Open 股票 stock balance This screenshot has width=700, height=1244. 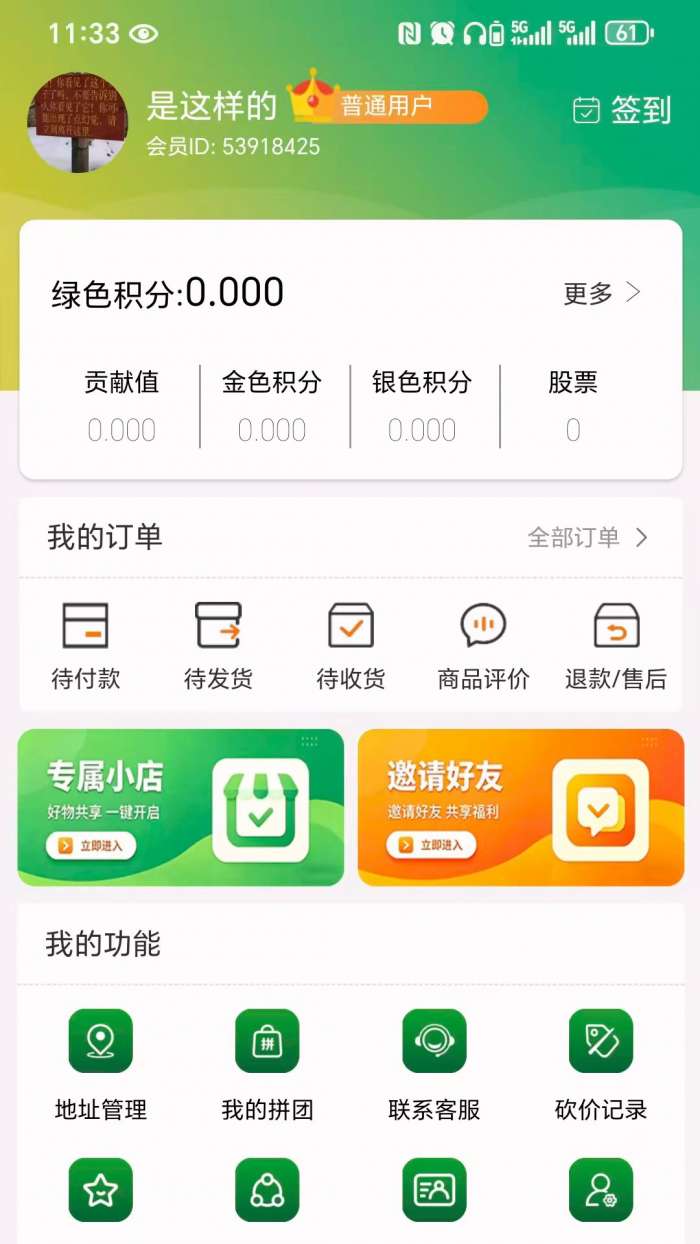pos(573,406)
